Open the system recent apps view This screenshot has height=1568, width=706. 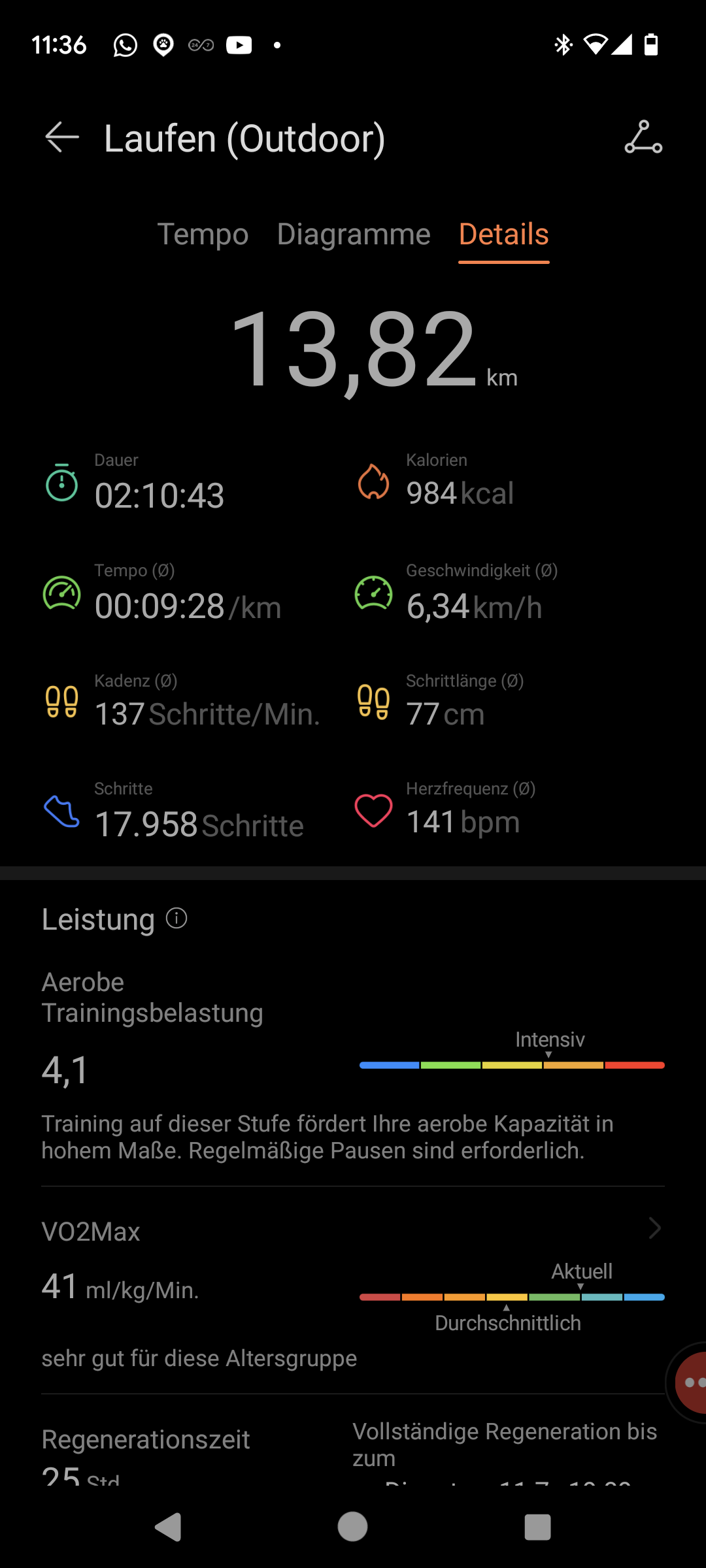[537, 1527]
